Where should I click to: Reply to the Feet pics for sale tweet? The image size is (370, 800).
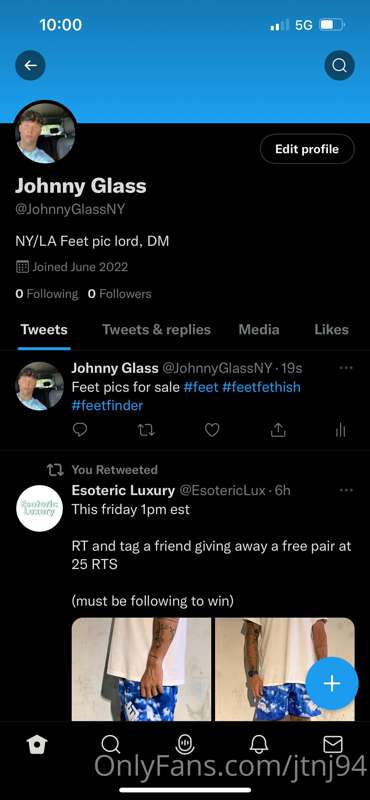coord(80,431)
